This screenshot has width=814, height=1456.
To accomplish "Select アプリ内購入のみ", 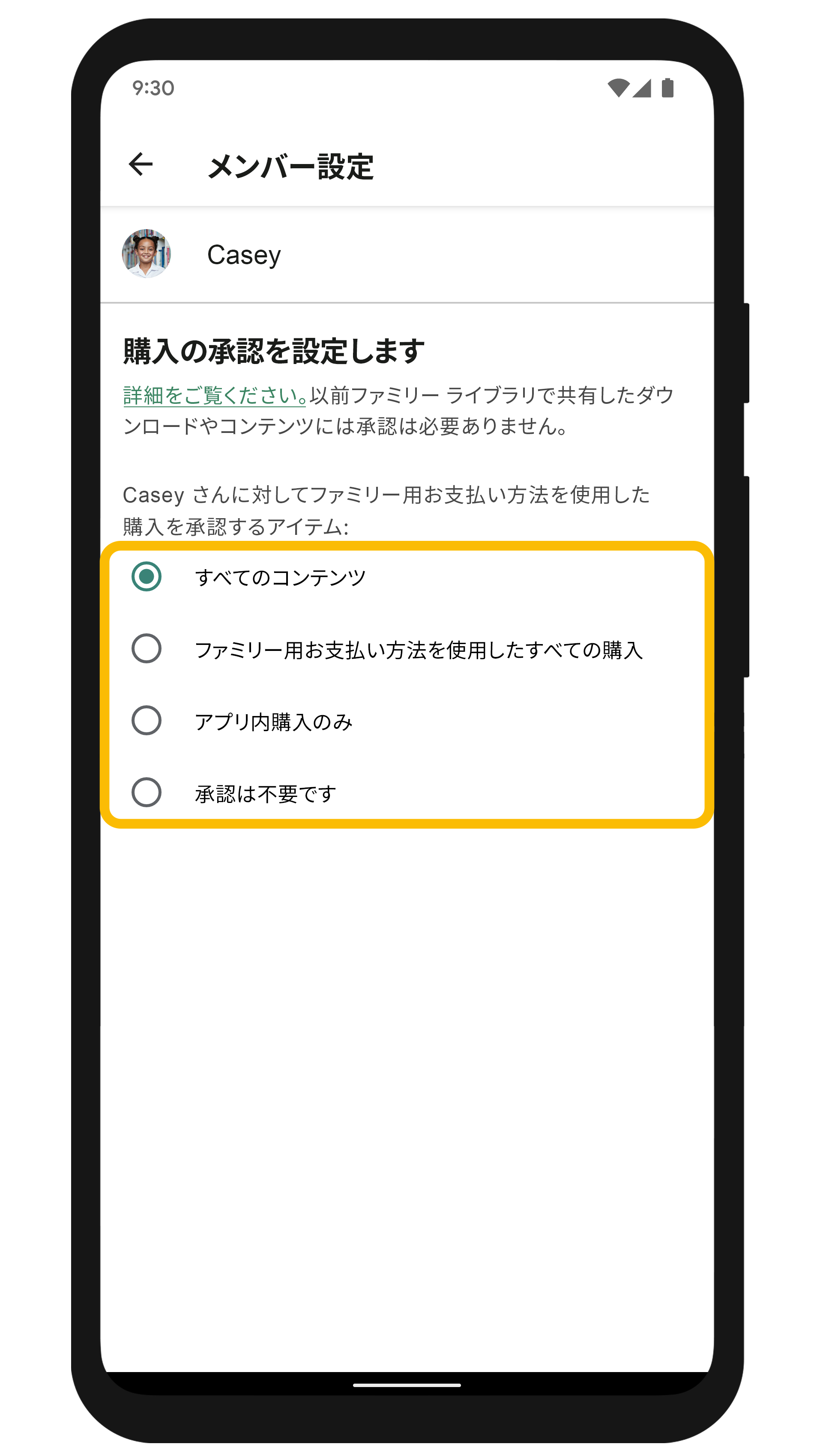I will [x=147, y=721].
